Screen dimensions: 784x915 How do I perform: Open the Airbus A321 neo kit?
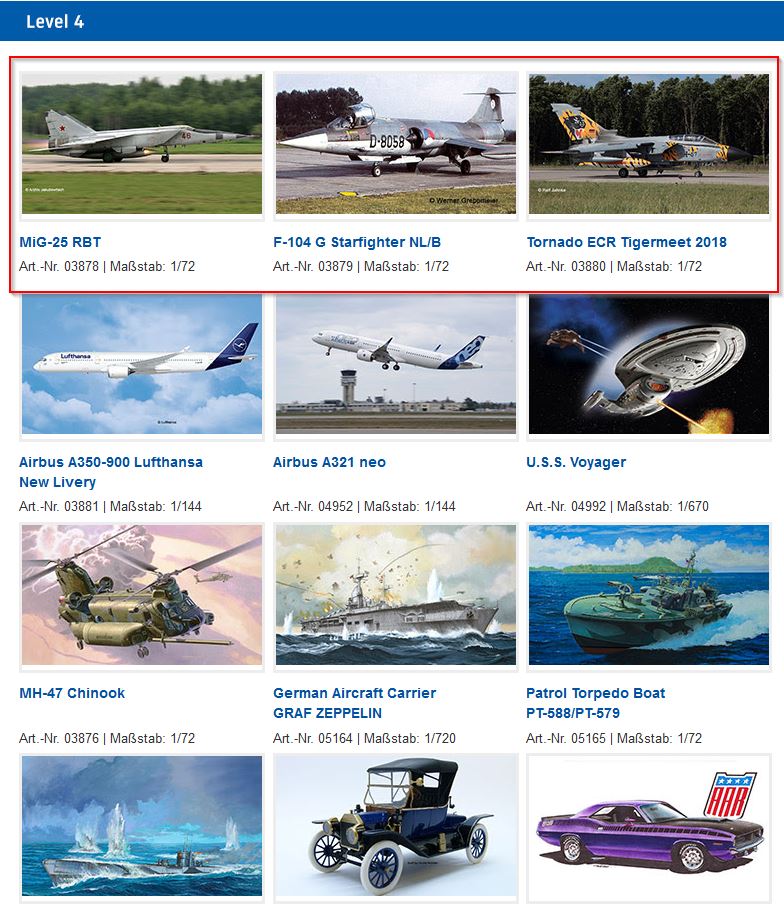click(x=329, y=462)
